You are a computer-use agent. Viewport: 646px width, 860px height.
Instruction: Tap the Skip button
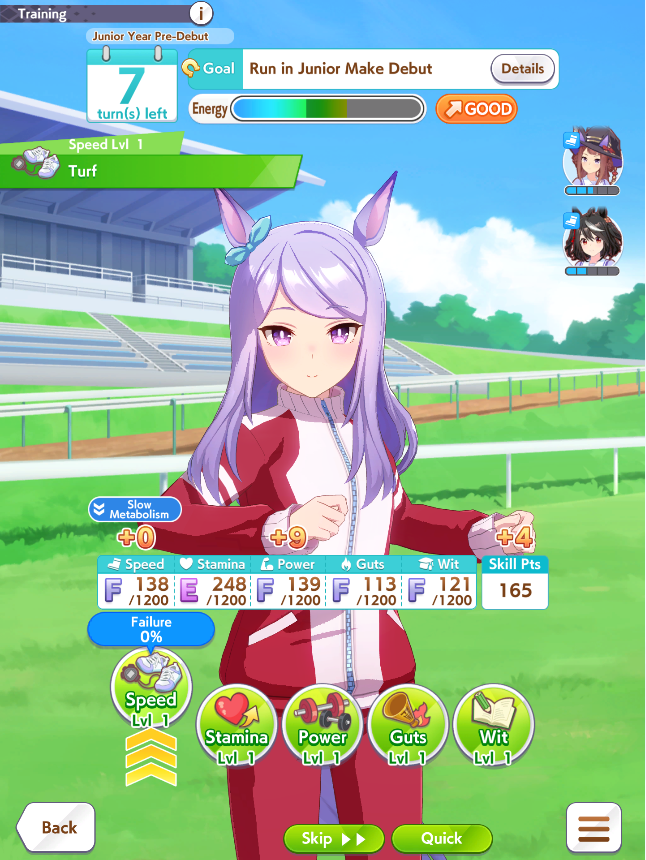(334, 838)
